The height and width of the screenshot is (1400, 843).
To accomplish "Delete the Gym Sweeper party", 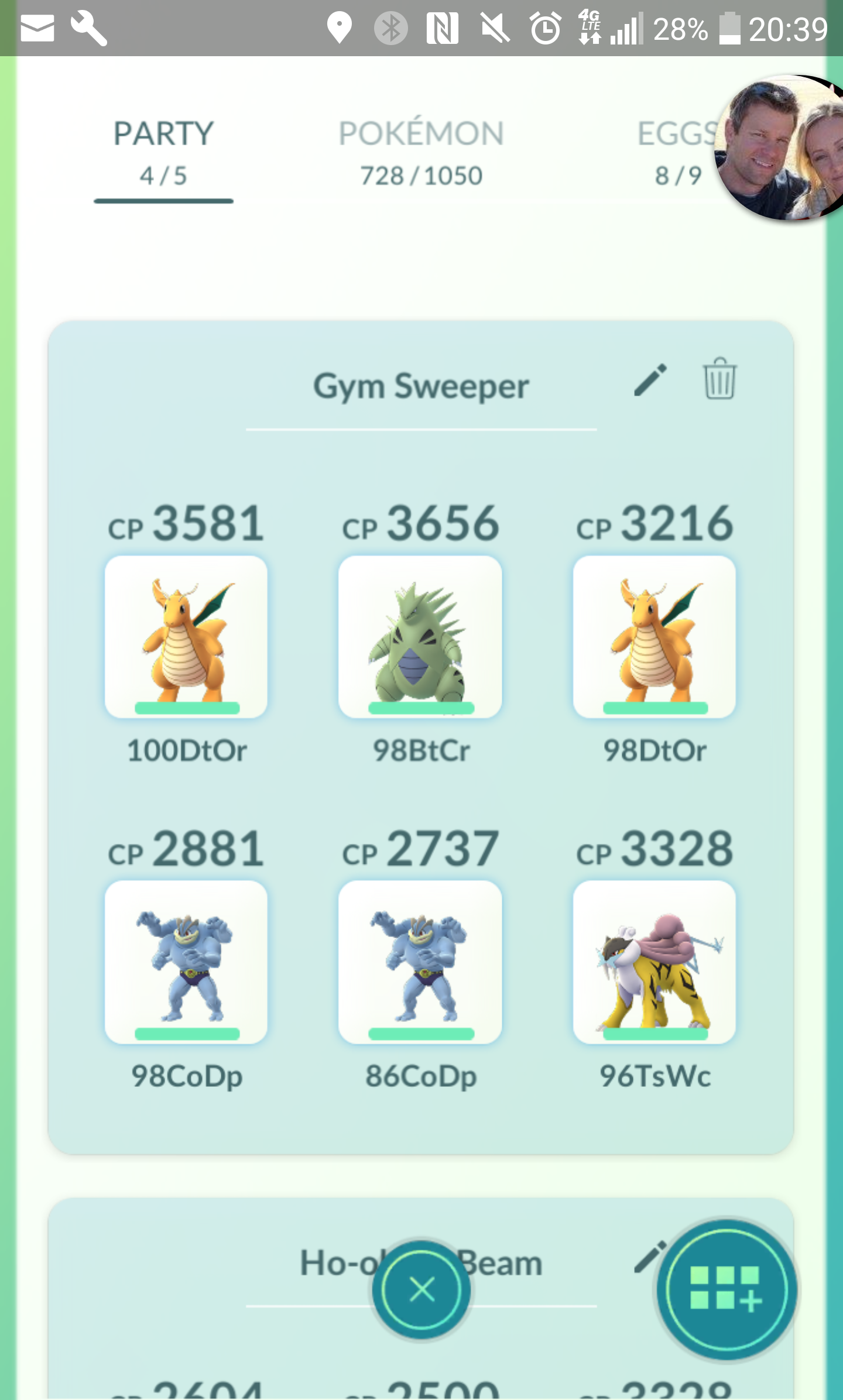I will click(x=719, y=379).
